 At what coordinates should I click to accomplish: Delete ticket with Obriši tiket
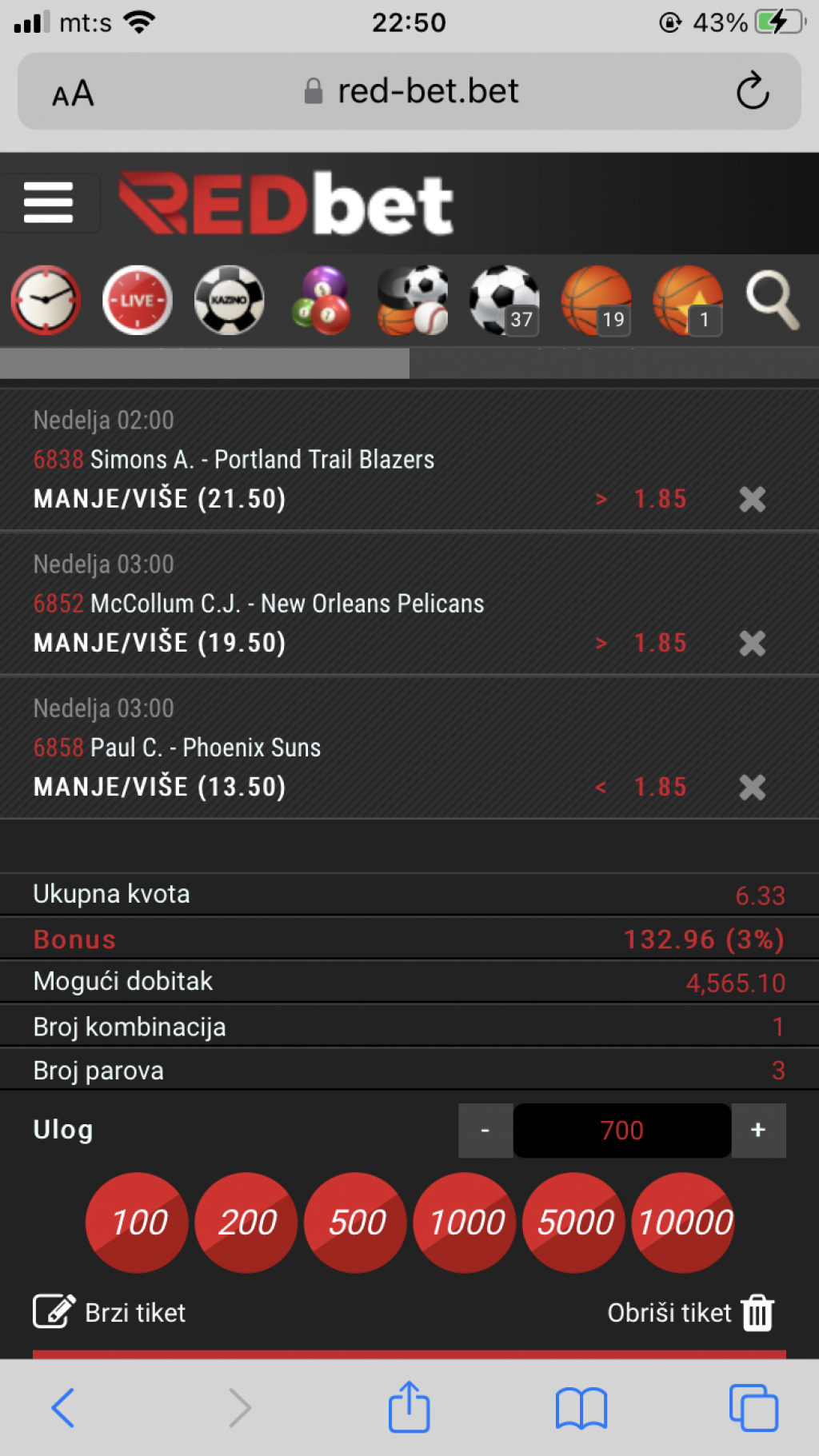690,1312
